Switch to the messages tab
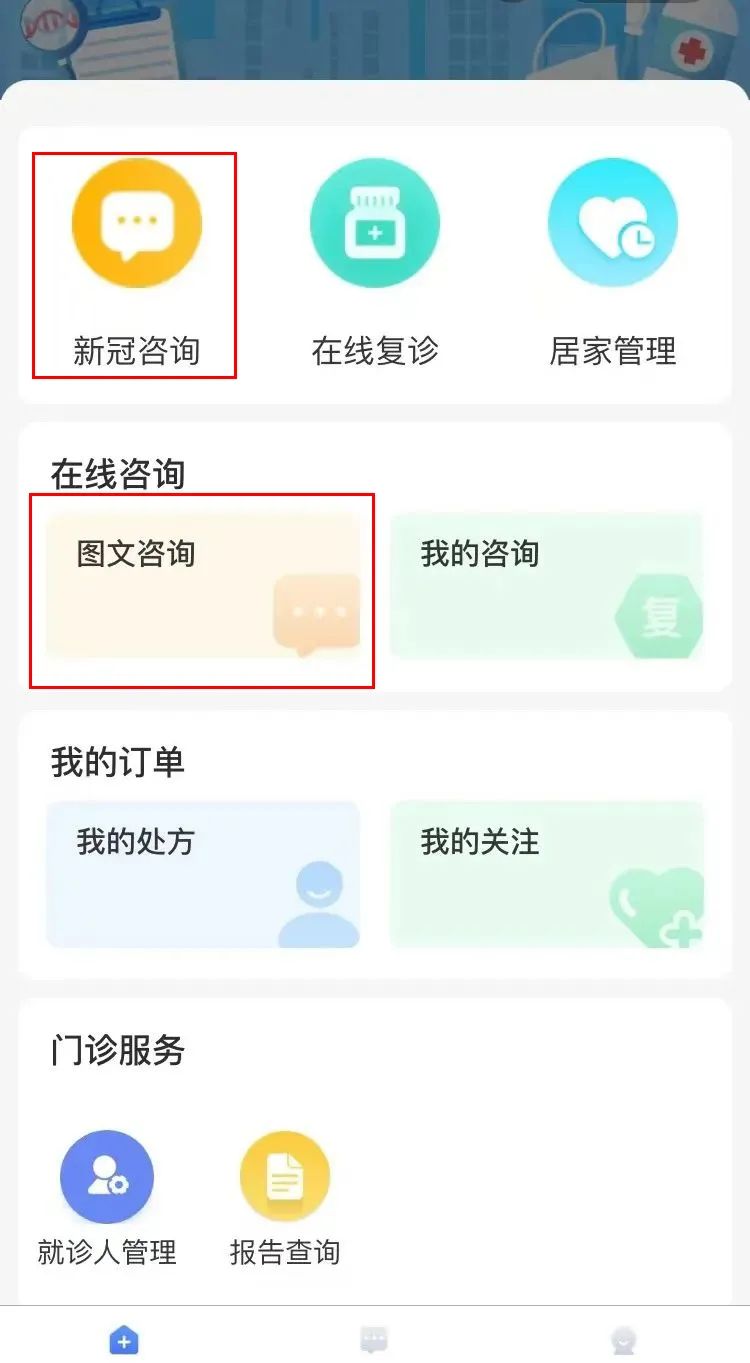Image resolution: width=750 pixels, height=1363 pixels. [374, 1339]
